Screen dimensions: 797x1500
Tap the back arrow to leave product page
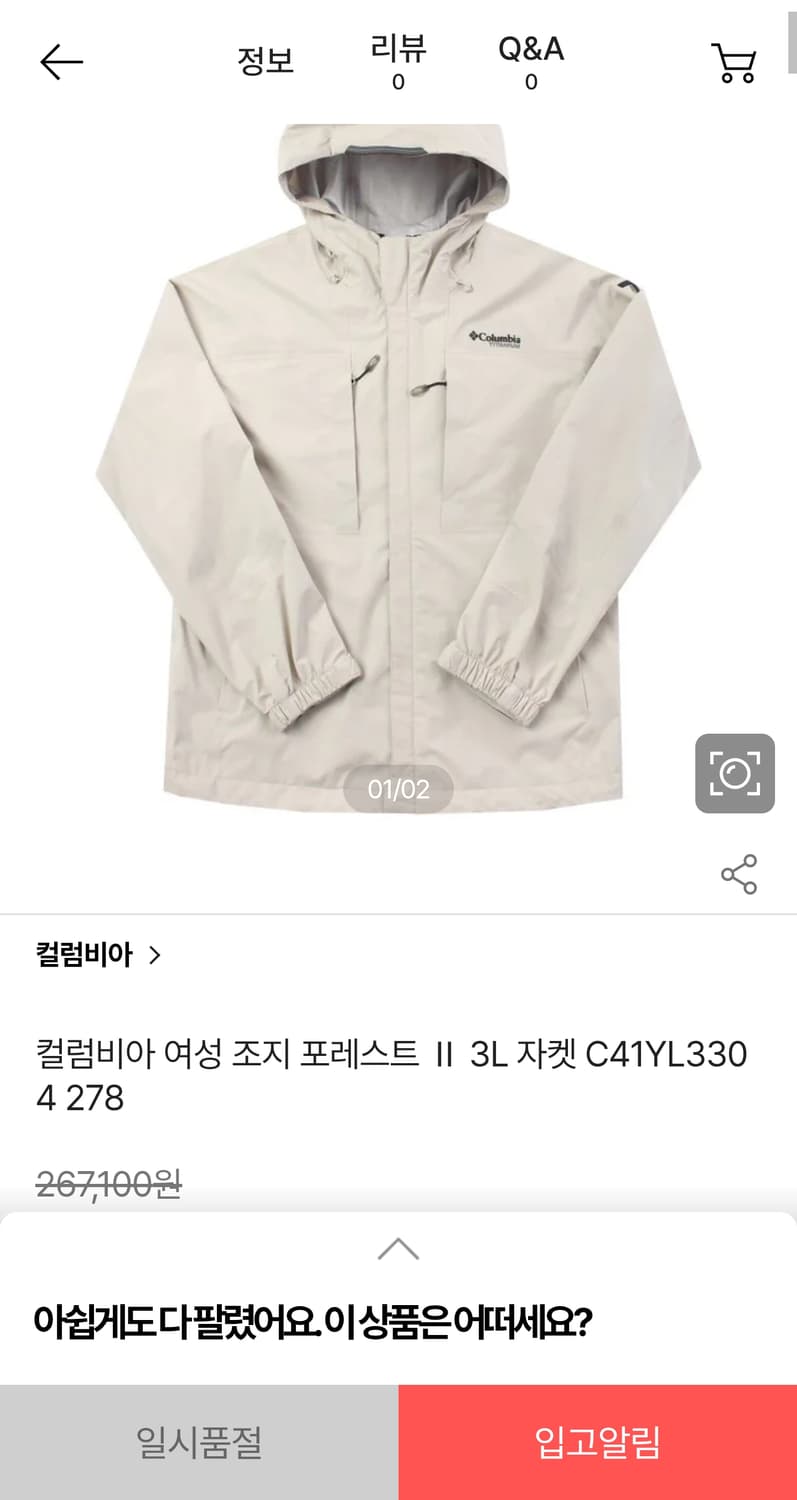pyautogui.click(x=60, y=62)
